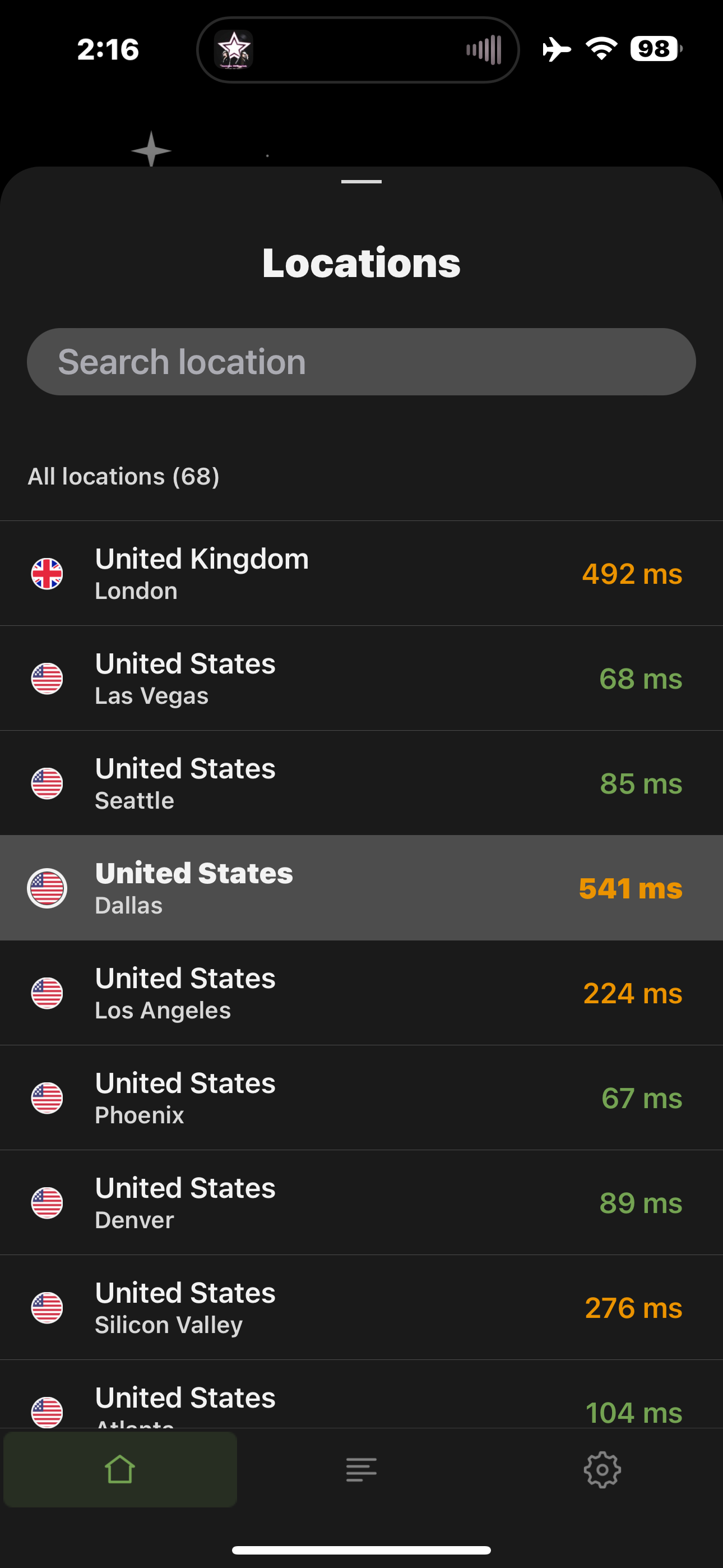Open Settings via the gear icon
723x1568 pixels.
coord(602,1470)
